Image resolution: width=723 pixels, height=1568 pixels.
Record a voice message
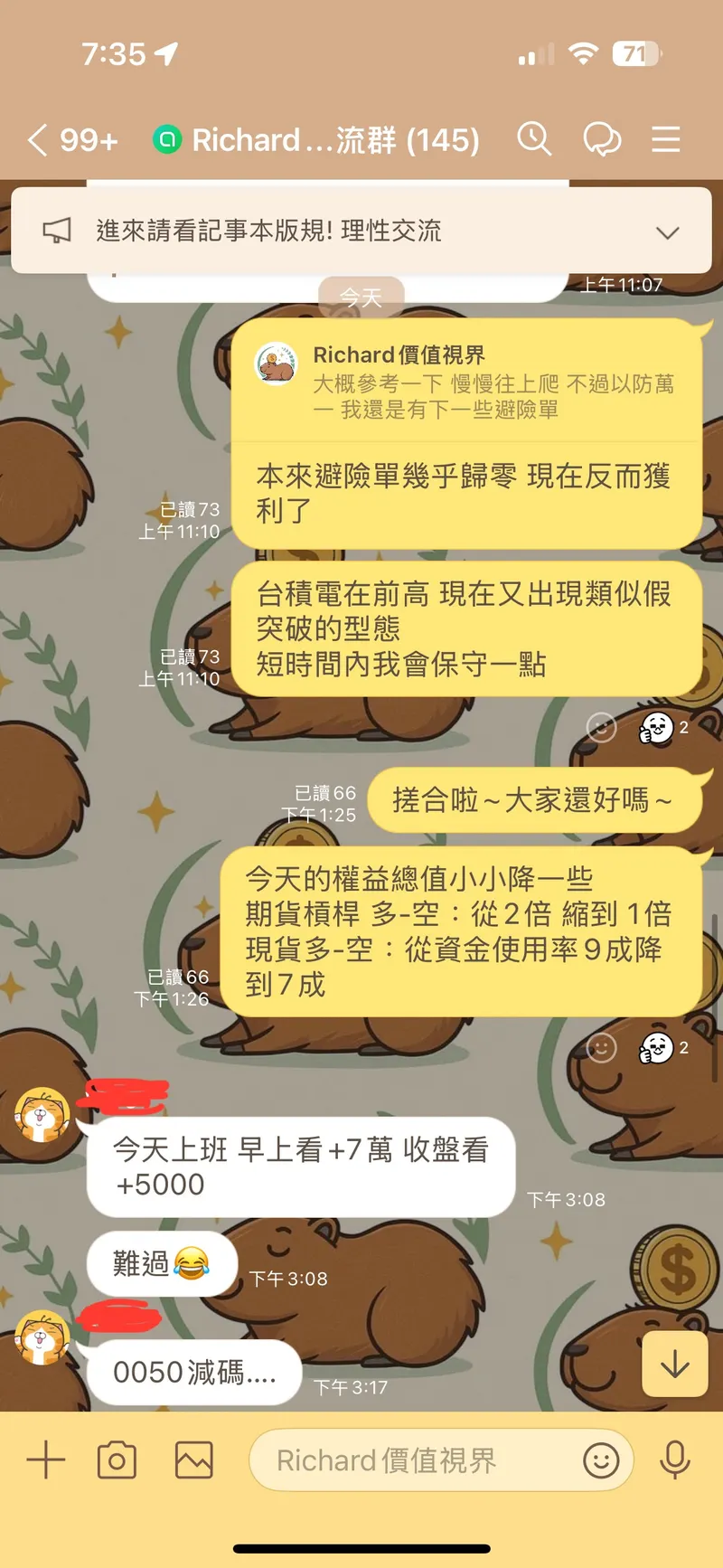click(674, 1460)
